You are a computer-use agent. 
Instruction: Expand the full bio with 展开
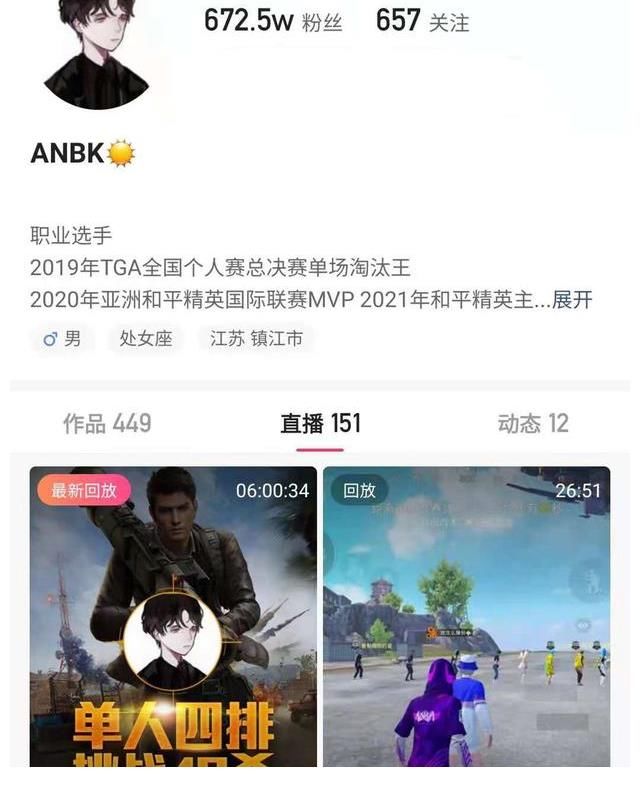[x=572, y=300]
